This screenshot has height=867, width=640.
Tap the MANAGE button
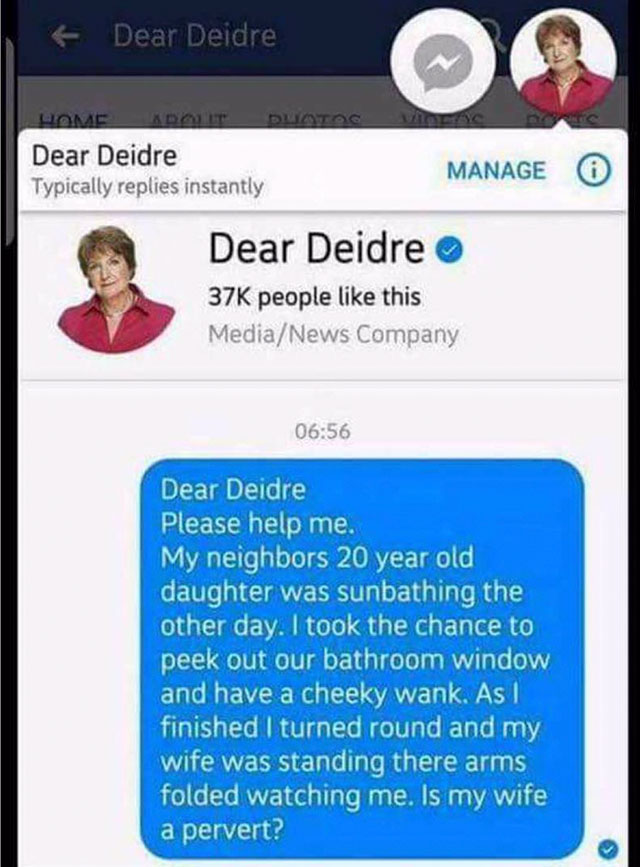(496, 170)
